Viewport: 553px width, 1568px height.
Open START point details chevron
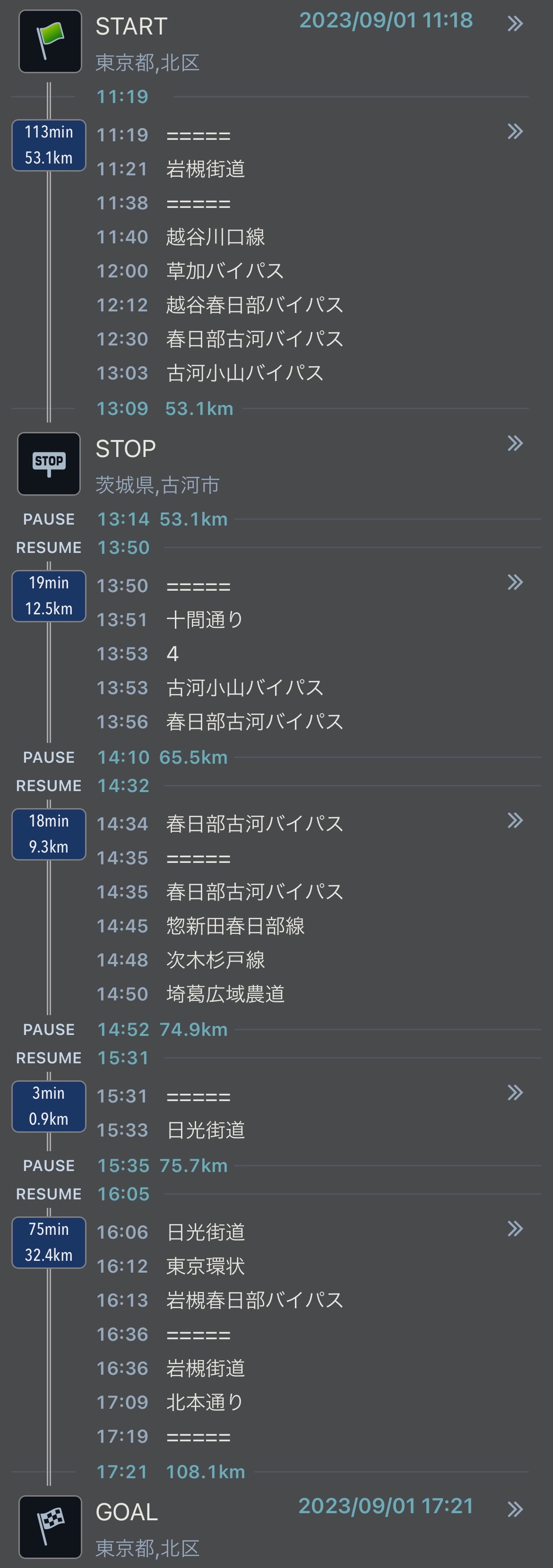click(x=515, y=24)
